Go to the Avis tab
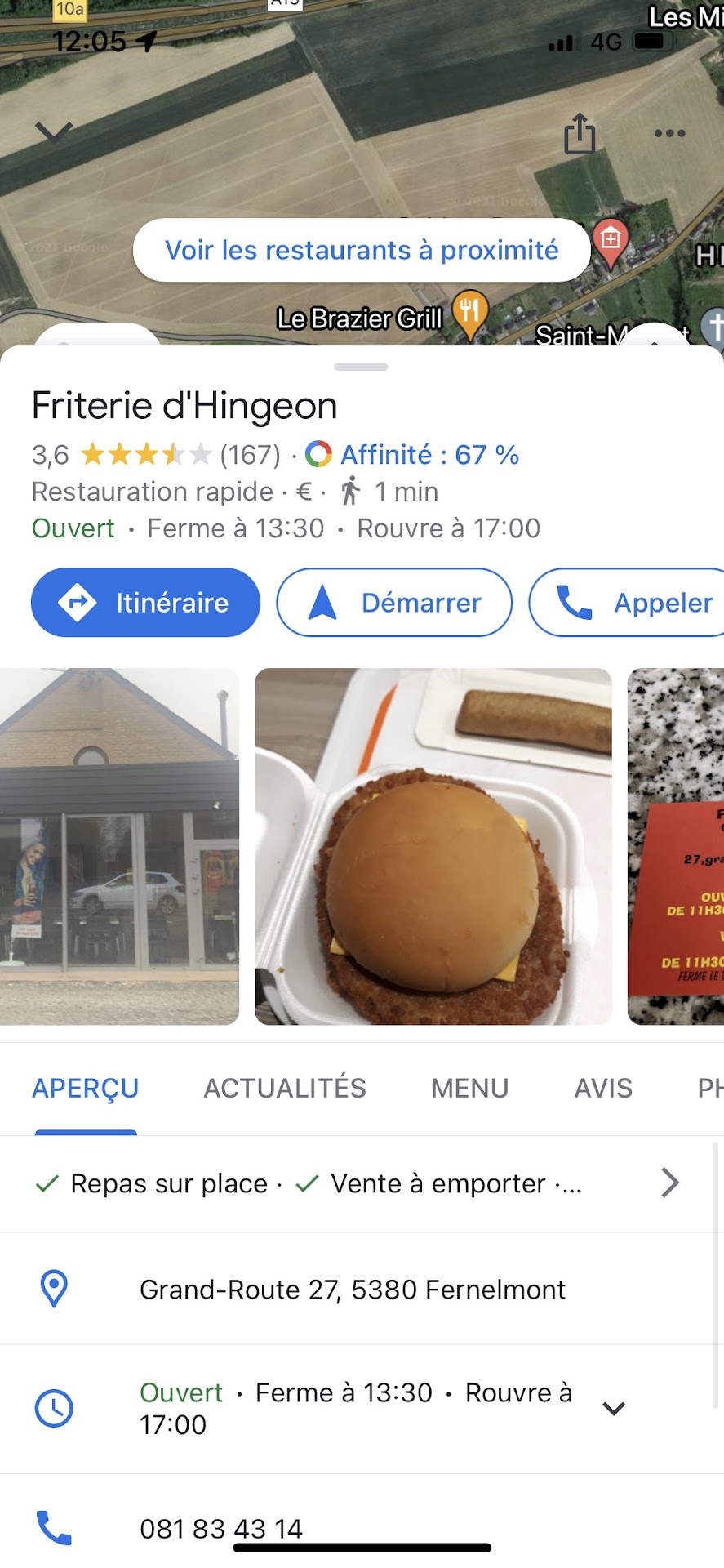Screen dimensions: 724x1568 (603, 1089)
